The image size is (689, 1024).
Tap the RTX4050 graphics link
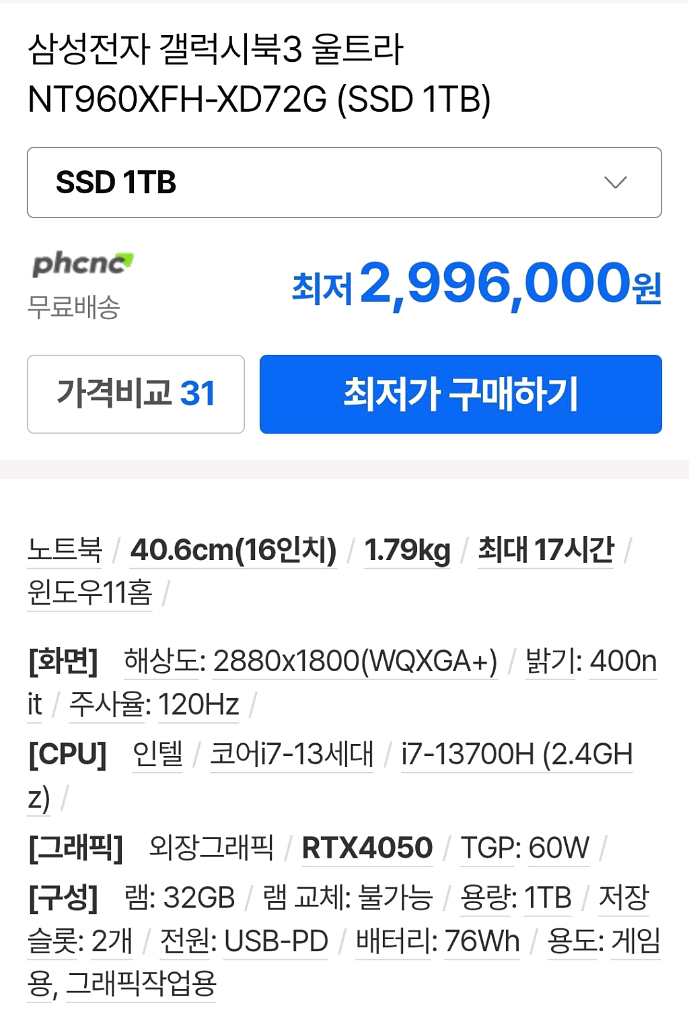click(x=367, y=849)
